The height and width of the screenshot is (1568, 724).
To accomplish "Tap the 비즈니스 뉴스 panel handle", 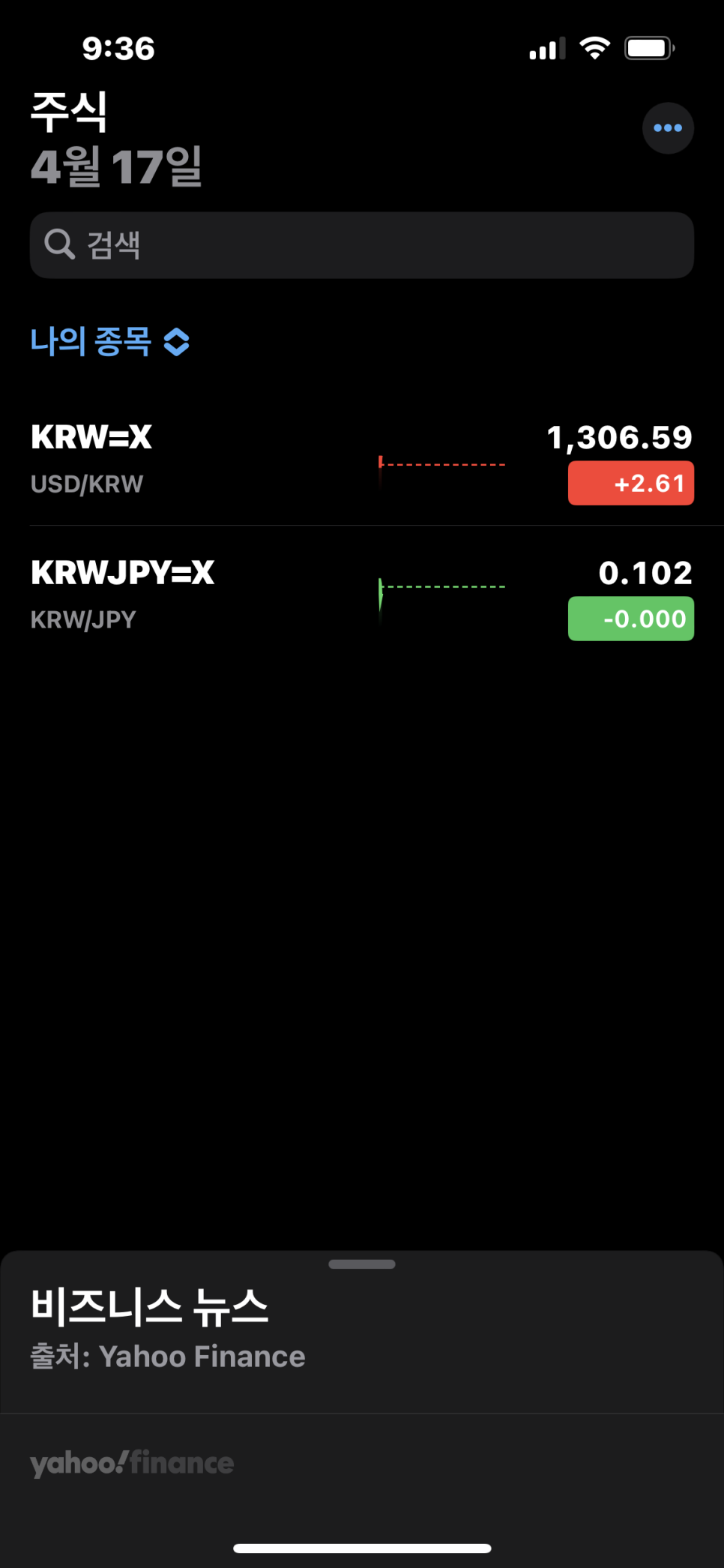I will (361, 1264).
